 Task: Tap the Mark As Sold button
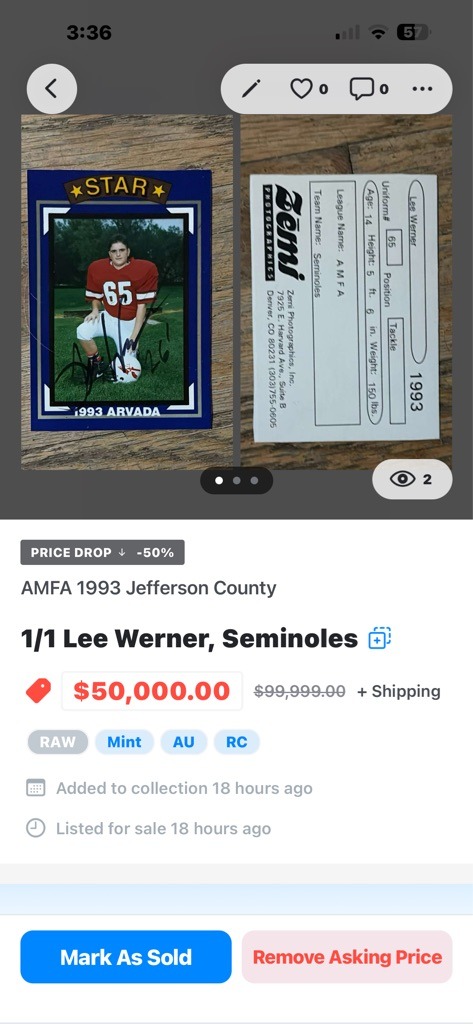tap(126, 957)
